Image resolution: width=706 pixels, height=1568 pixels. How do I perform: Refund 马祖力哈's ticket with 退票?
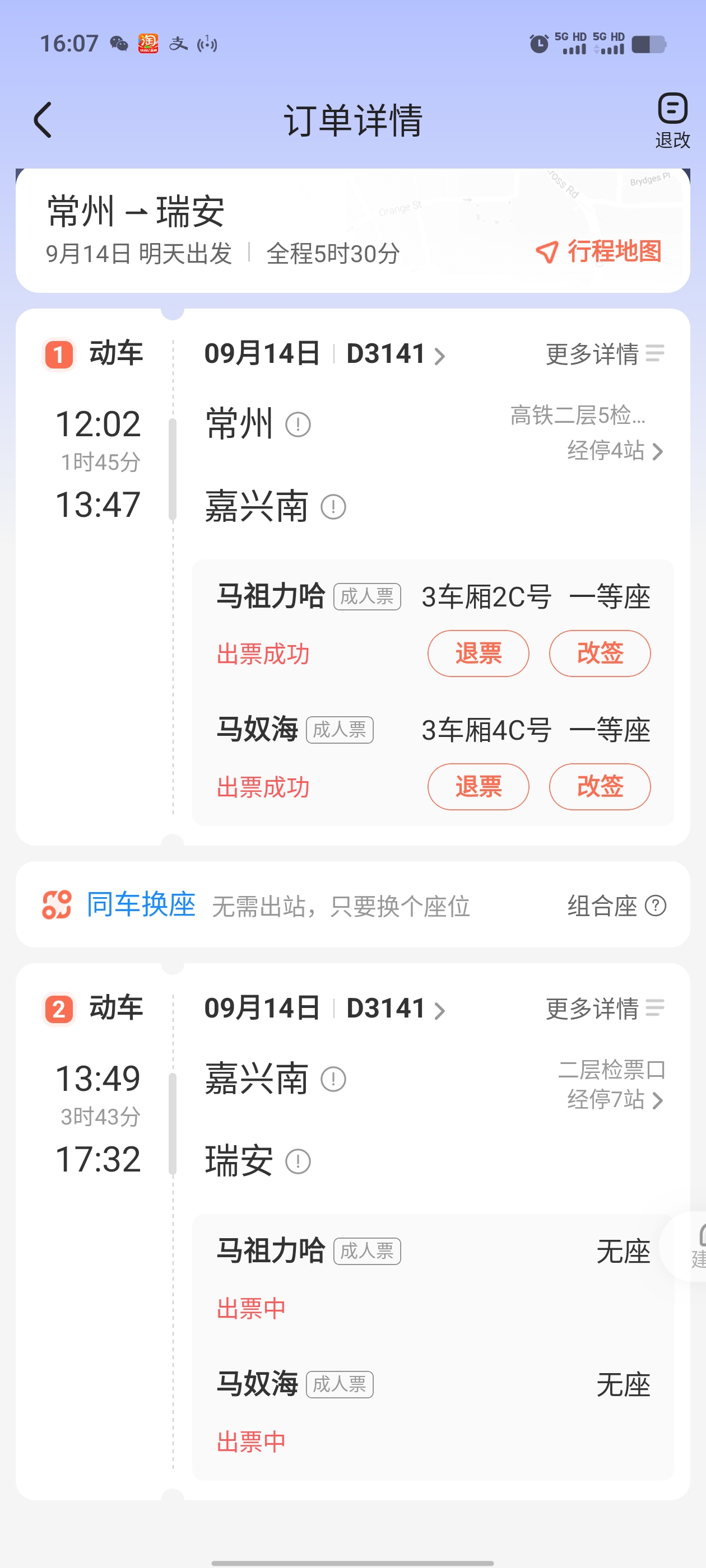pyautogui.click(x=478, y=653)
